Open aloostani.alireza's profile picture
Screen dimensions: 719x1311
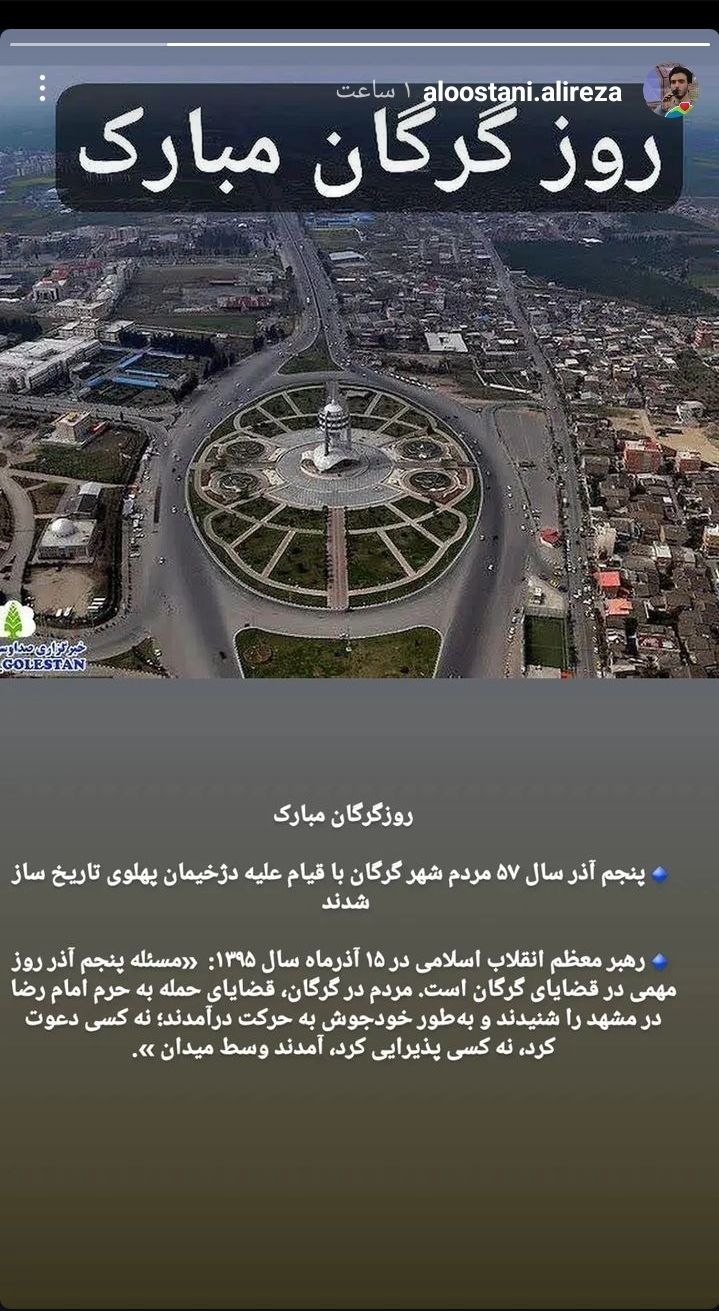(x=671, y=90)
